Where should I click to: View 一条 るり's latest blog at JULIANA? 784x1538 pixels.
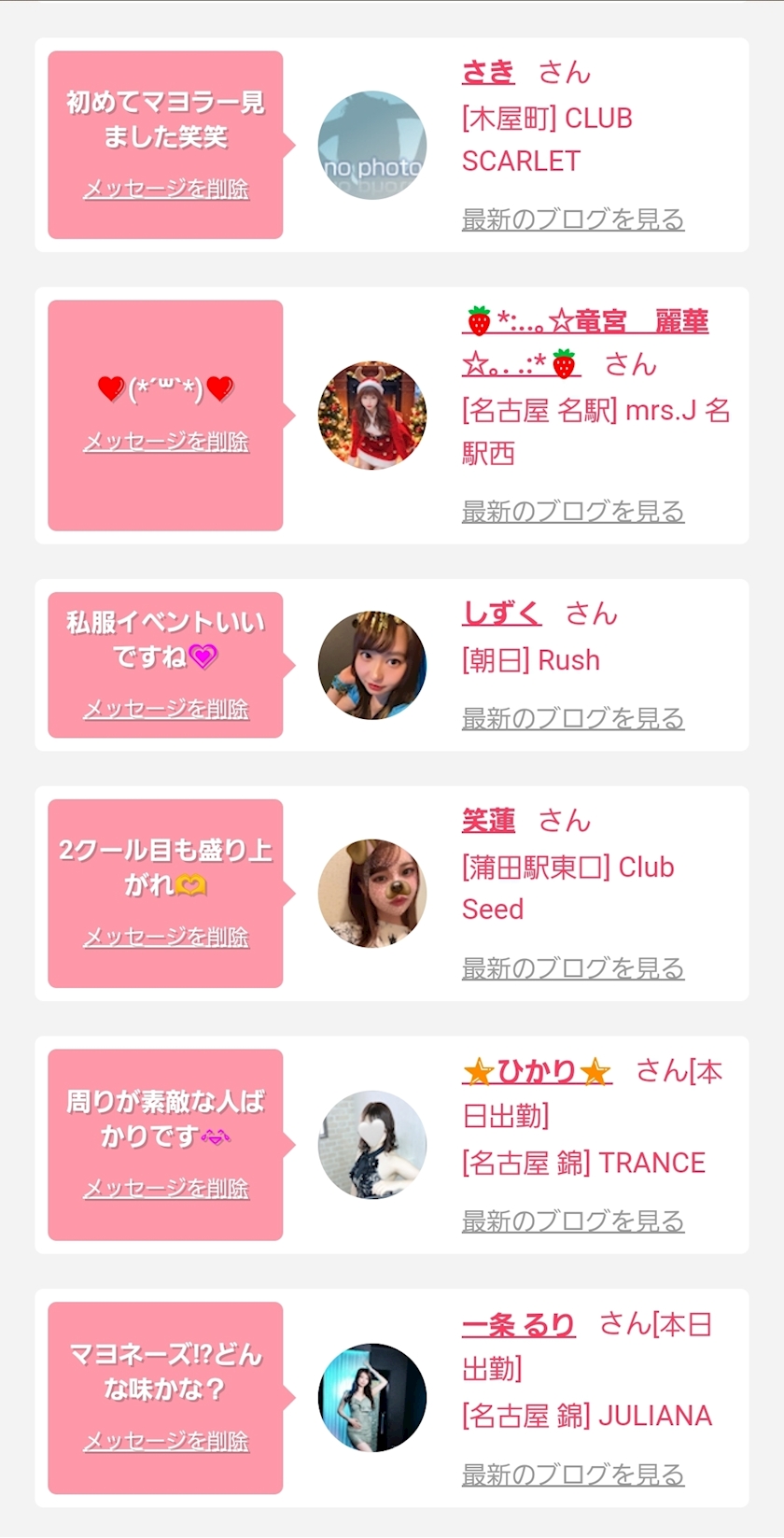[573, 1475]
